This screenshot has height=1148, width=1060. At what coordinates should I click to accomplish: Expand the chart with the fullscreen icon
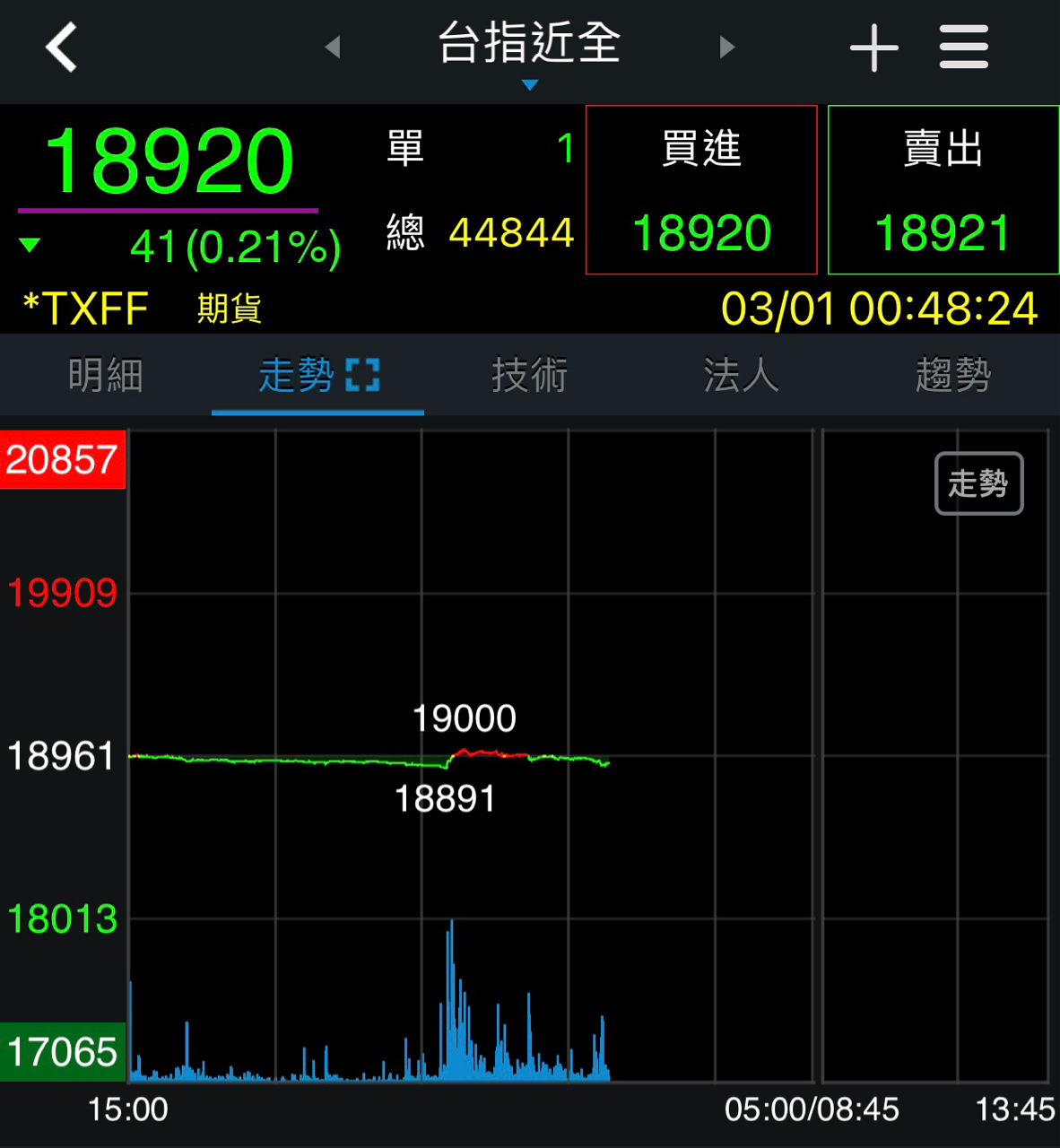point(362,376)
